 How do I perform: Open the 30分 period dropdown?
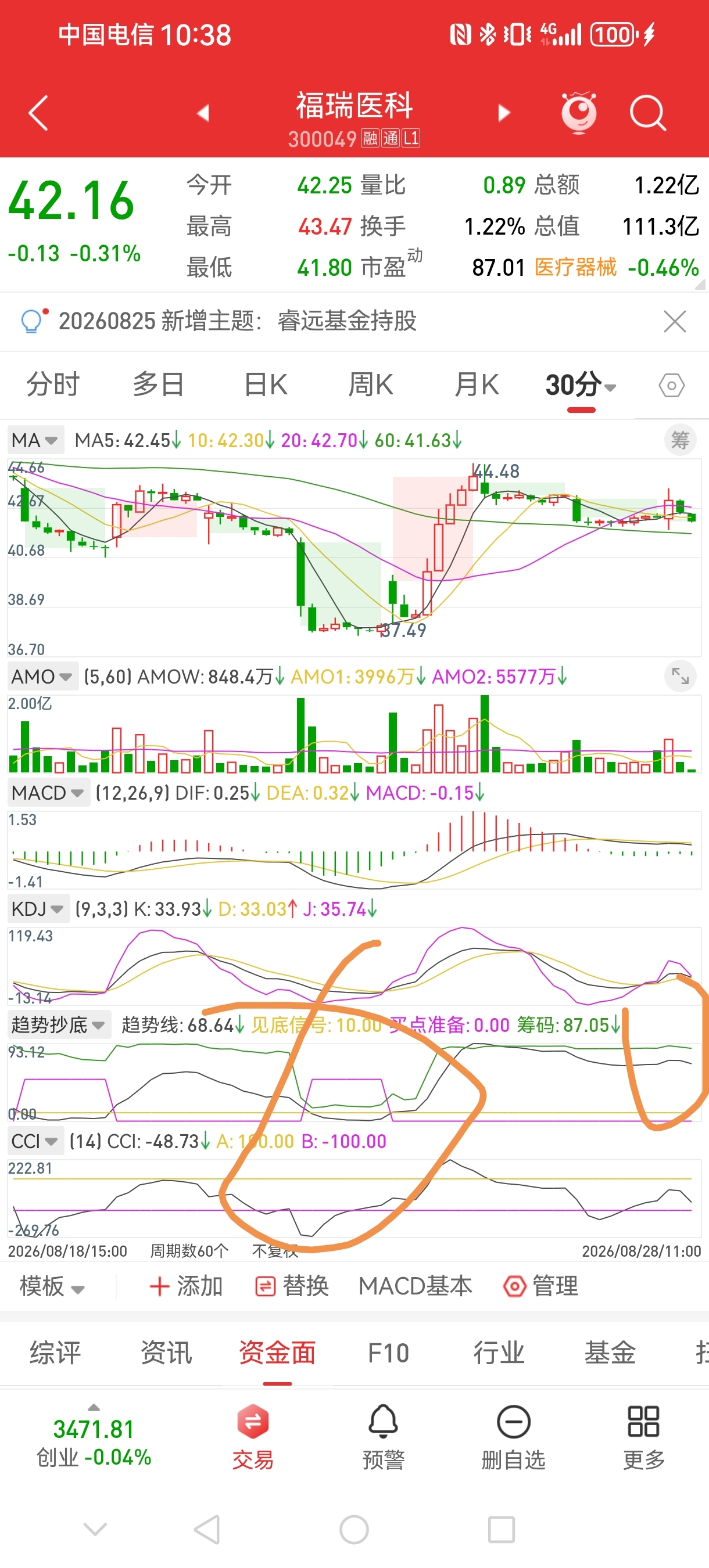pos(581,384)
